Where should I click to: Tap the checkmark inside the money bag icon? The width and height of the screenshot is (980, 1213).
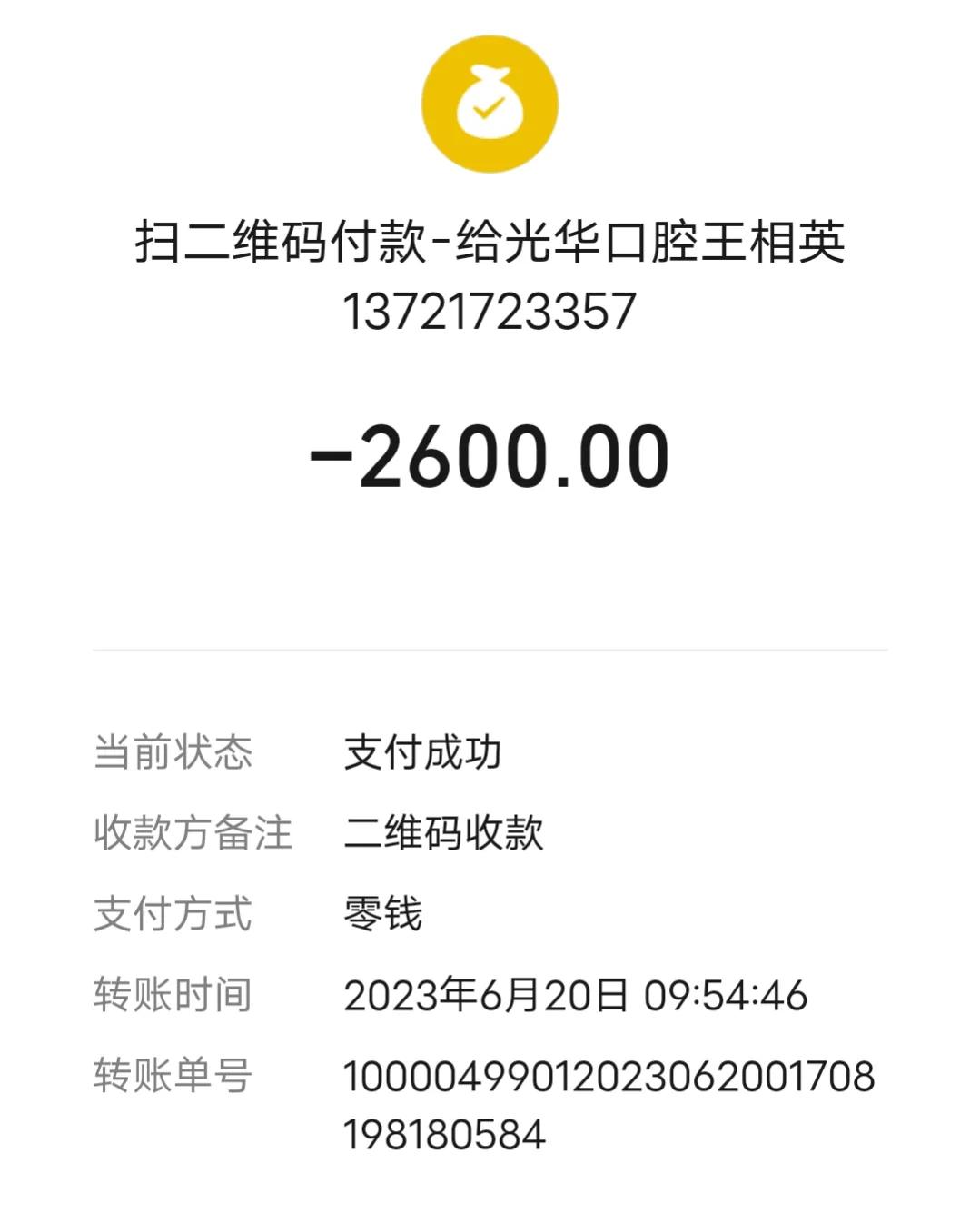coord(488,111)
